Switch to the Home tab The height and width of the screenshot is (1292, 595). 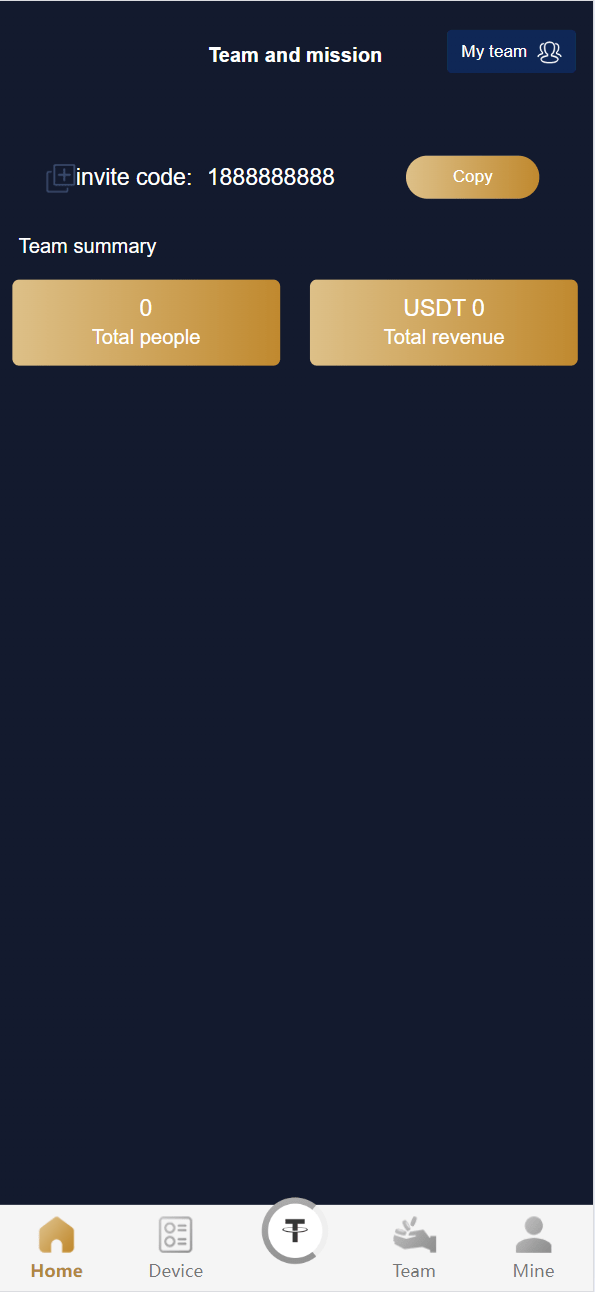point(57,1248)
